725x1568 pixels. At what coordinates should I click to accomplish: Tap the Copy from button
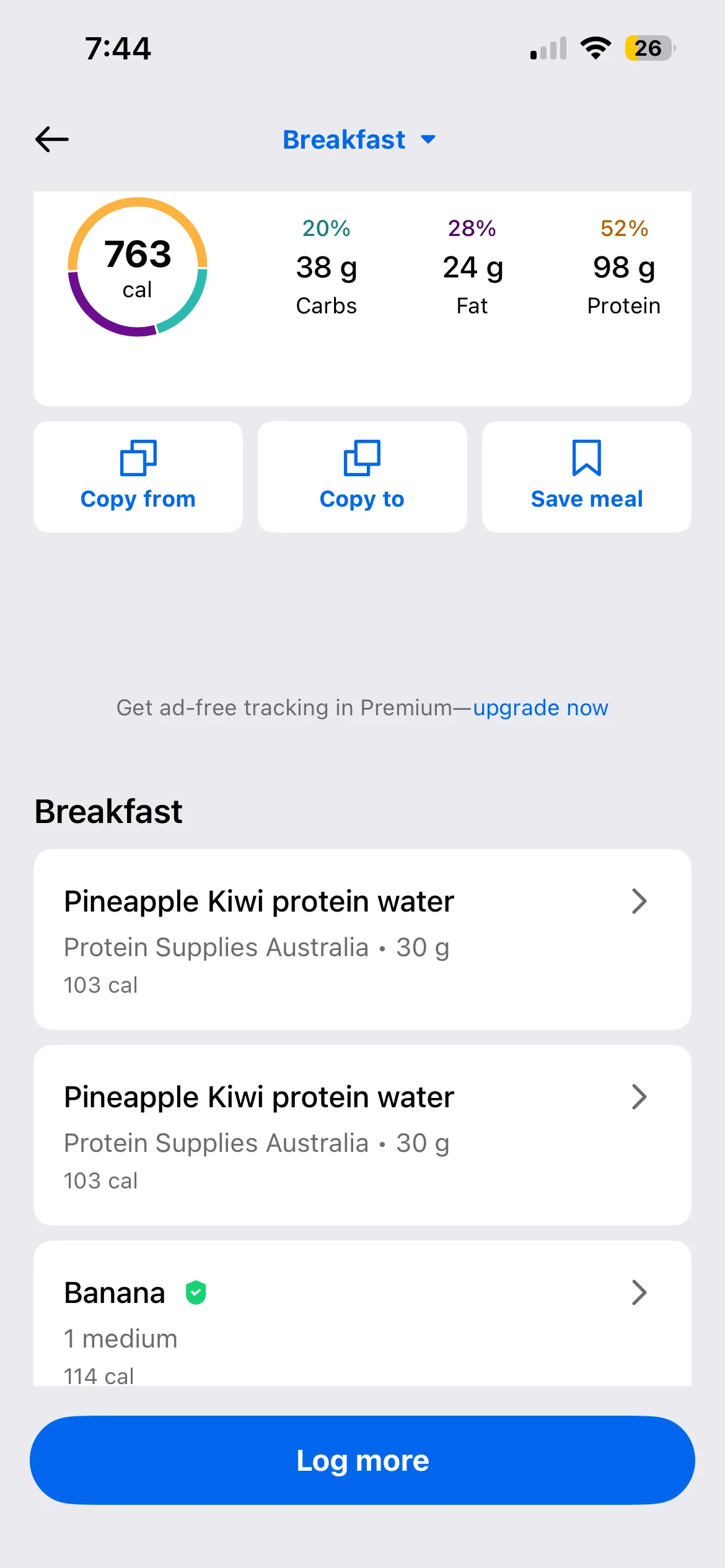click(138, 477)
